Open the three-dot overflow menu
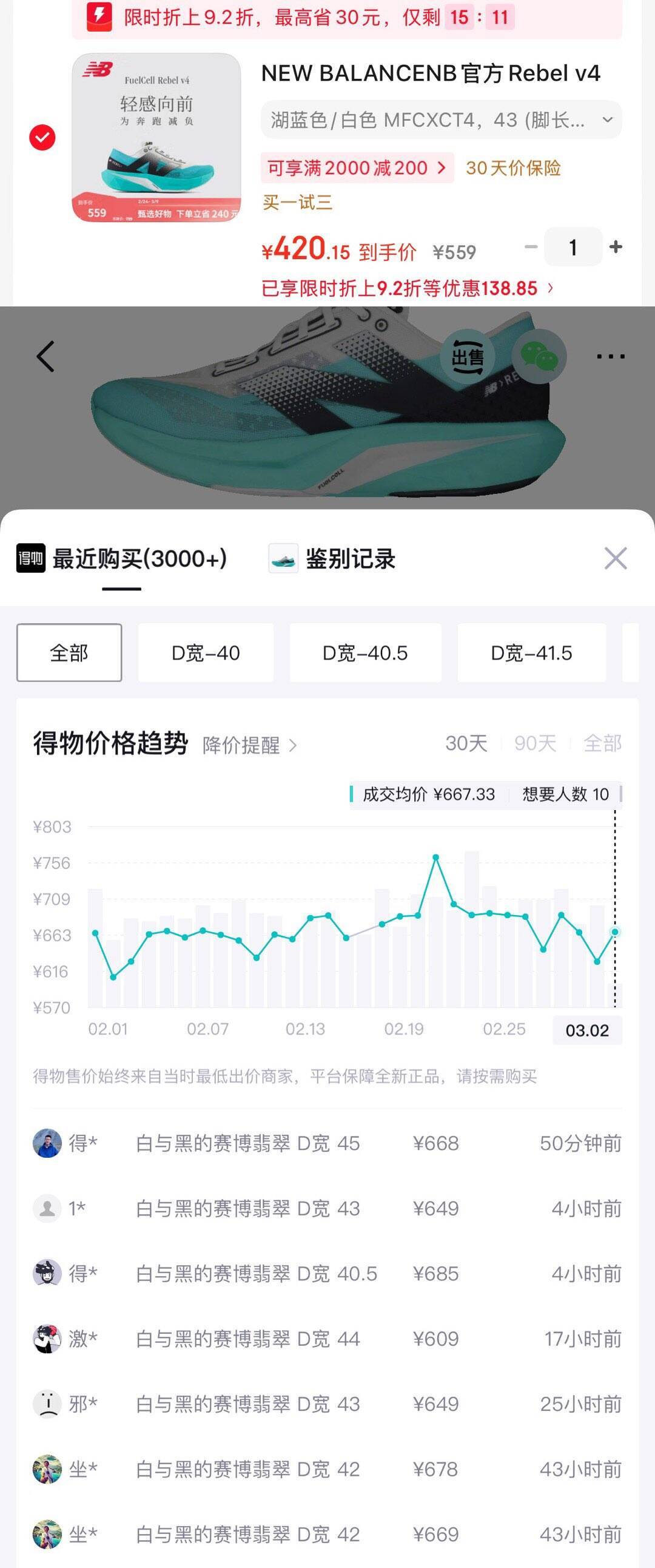This screenshot has height=1568, width=655. (610, 357)
